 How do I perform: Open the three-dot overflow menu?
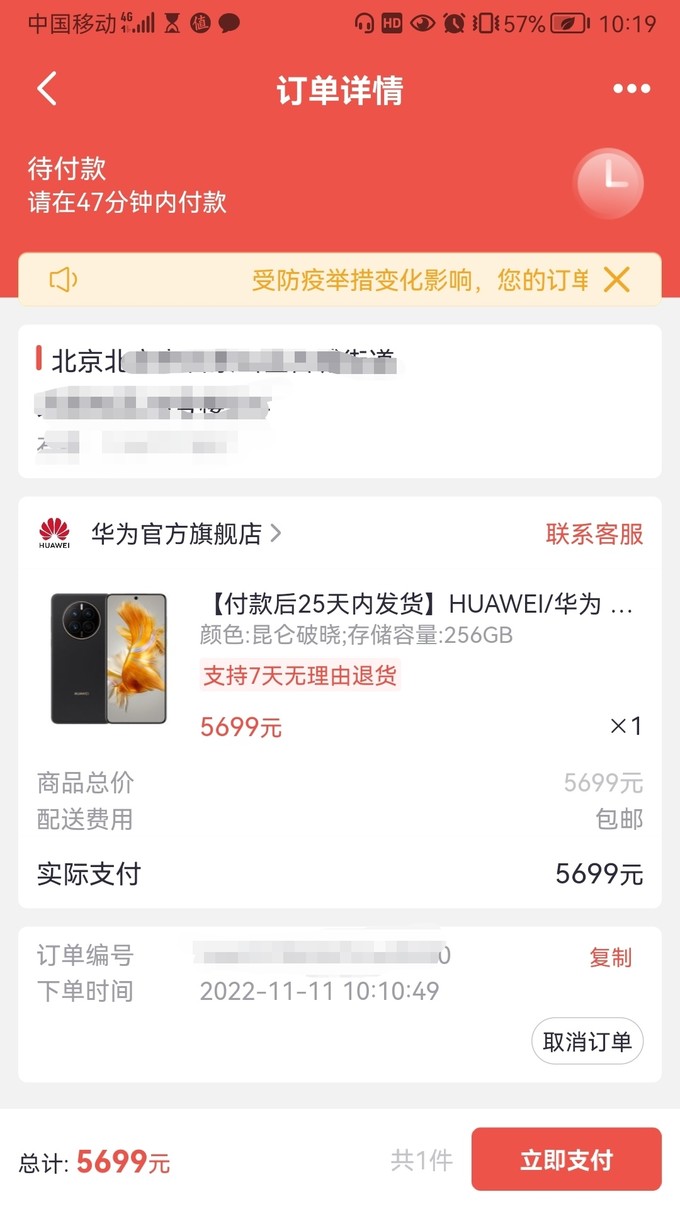[x=631, y=89]
